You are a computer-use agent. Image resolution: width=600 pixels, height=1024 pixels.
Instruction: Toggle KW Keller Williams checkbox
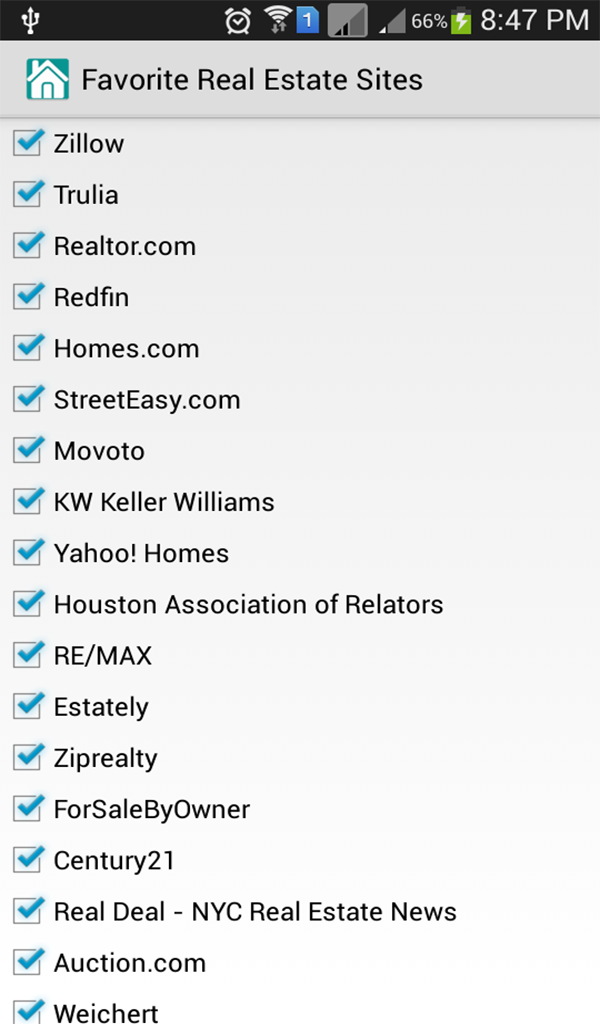28,501
